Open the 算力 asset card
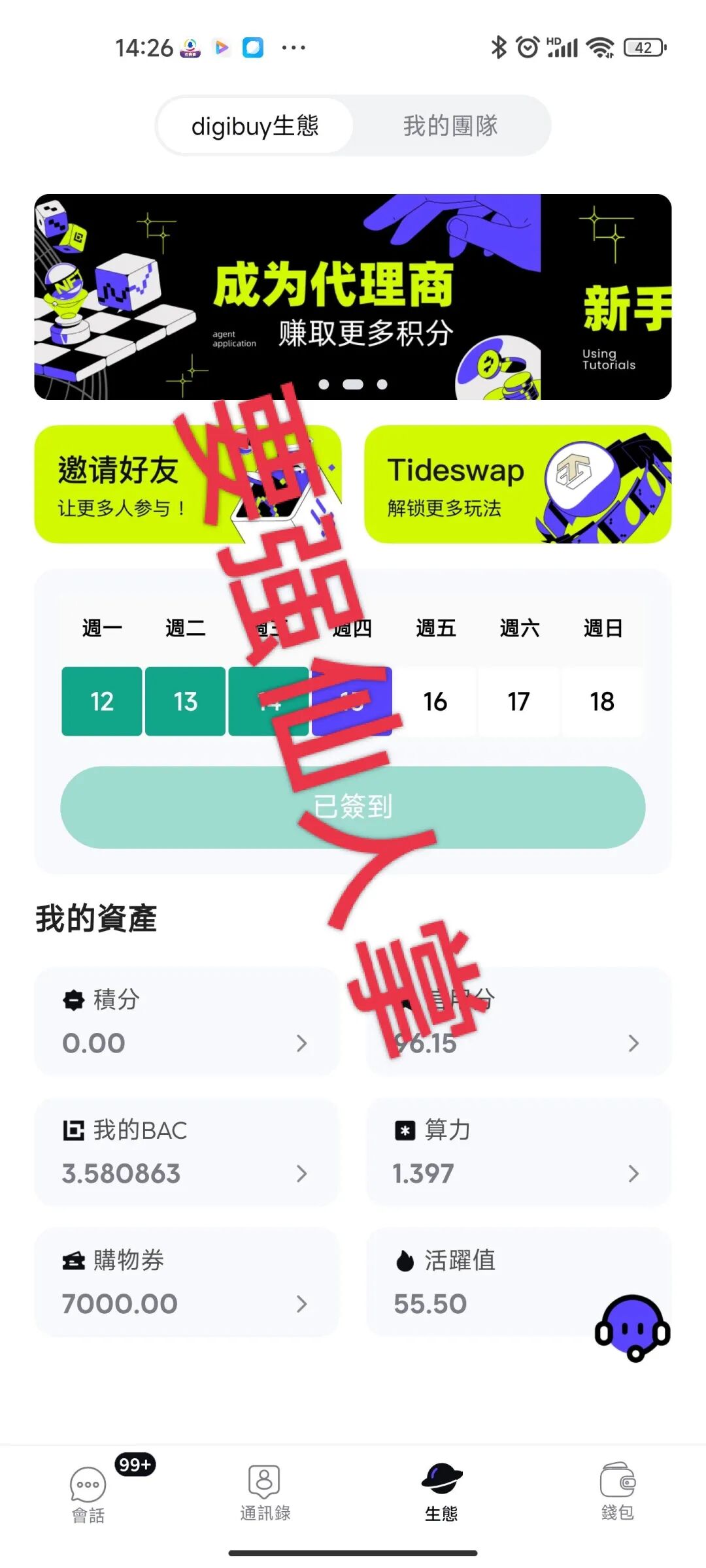This screenshot has width=706, height=1568. pyautogui.click(x=518, y=1152)
